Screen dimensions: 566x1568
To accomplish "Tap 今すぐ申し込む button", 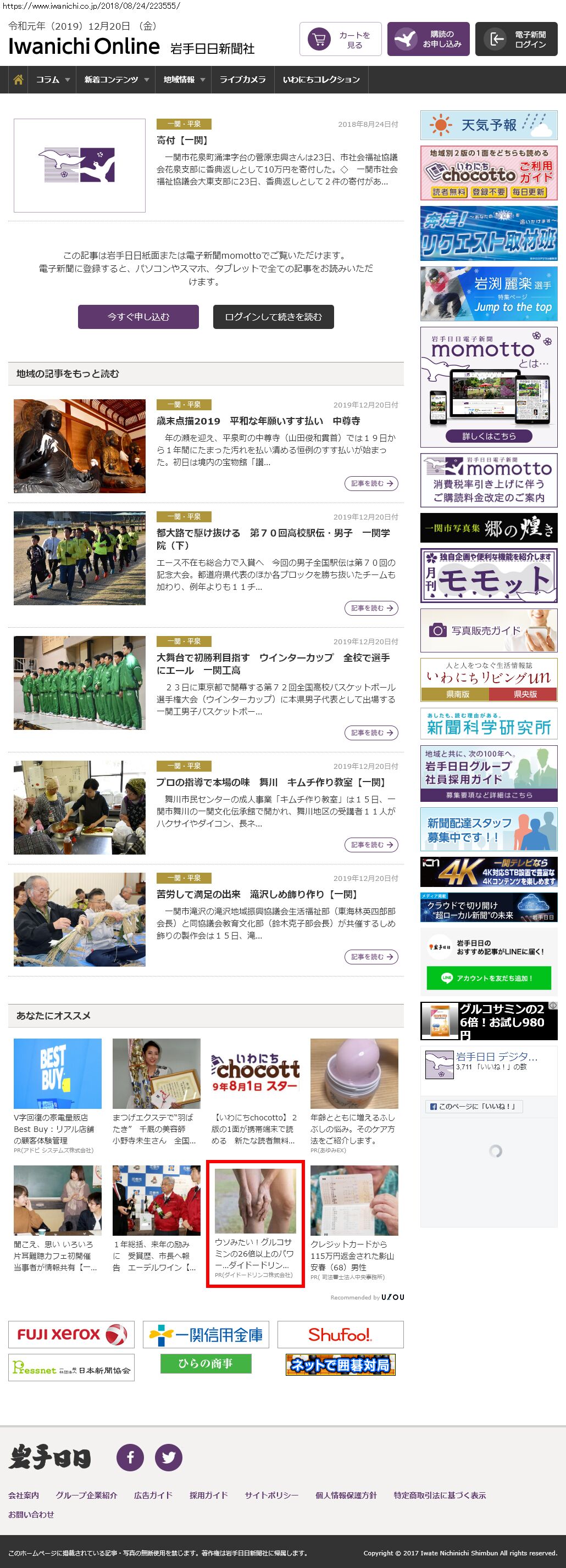I will tap(138, 317).
